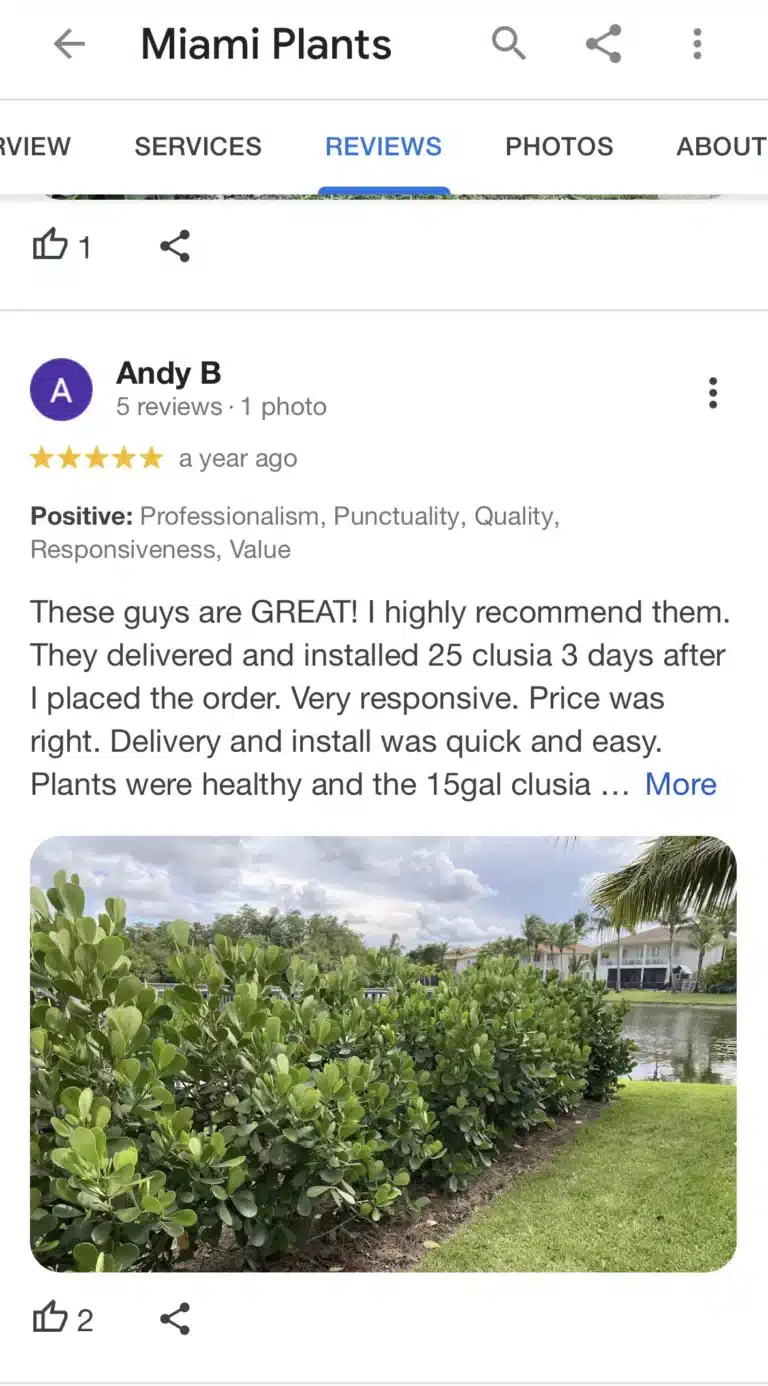768x1386 pixels.
Task: Open the About tab
Action: [720, 146]
